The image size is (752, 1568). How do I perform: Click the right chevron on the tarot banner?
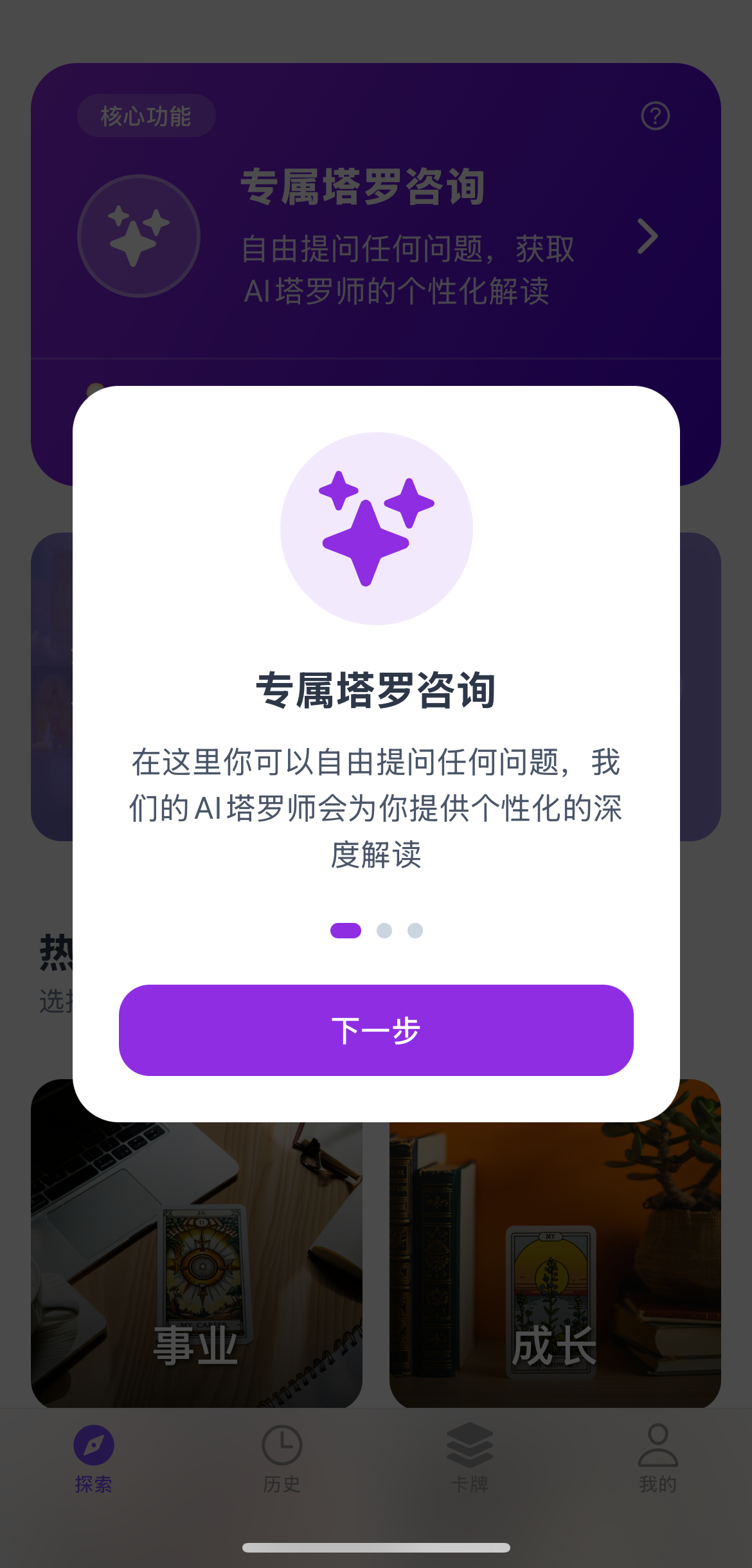[647, 237]
